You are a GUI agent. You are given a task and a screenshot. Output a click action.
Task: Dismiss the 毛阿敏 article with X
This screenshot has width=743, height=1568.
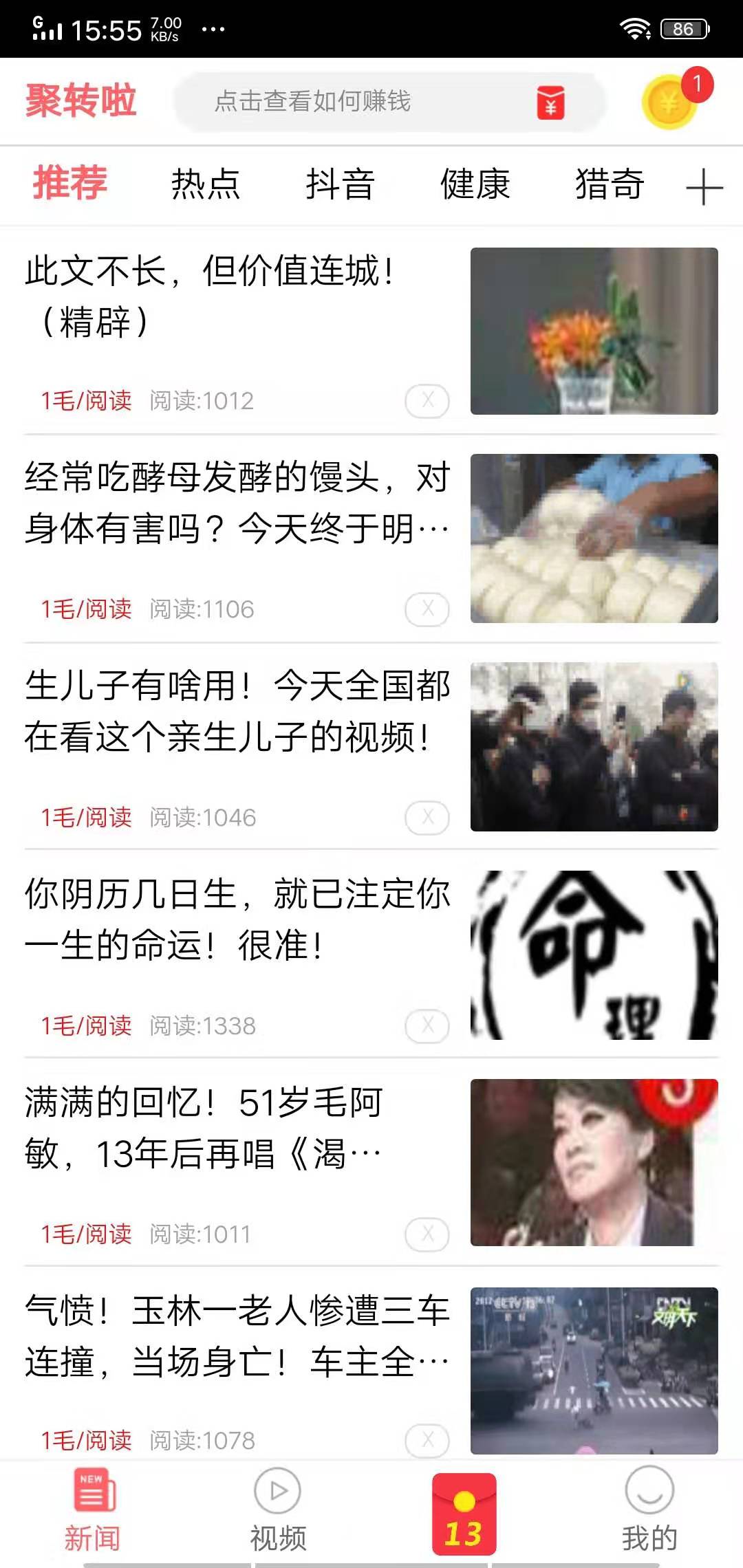pos(427,1234)
